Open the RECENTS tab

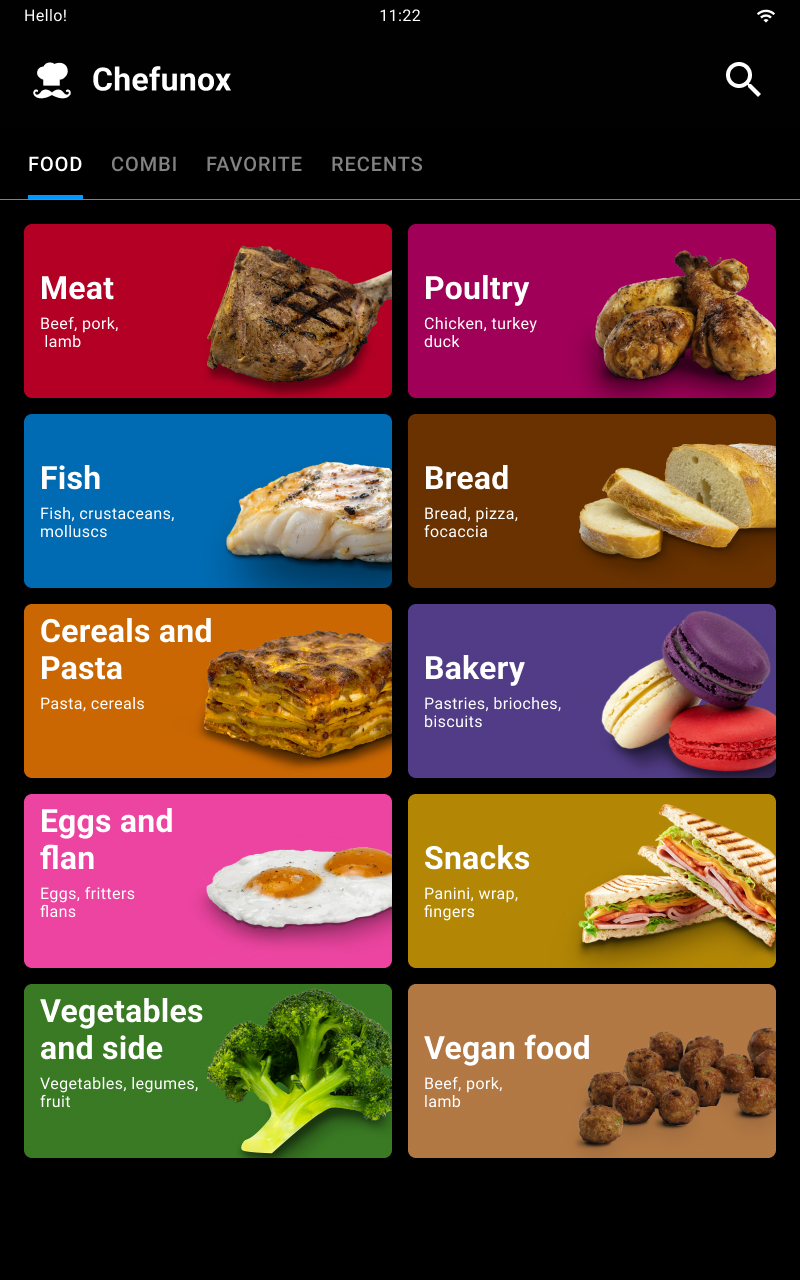[x=377, y=165]
